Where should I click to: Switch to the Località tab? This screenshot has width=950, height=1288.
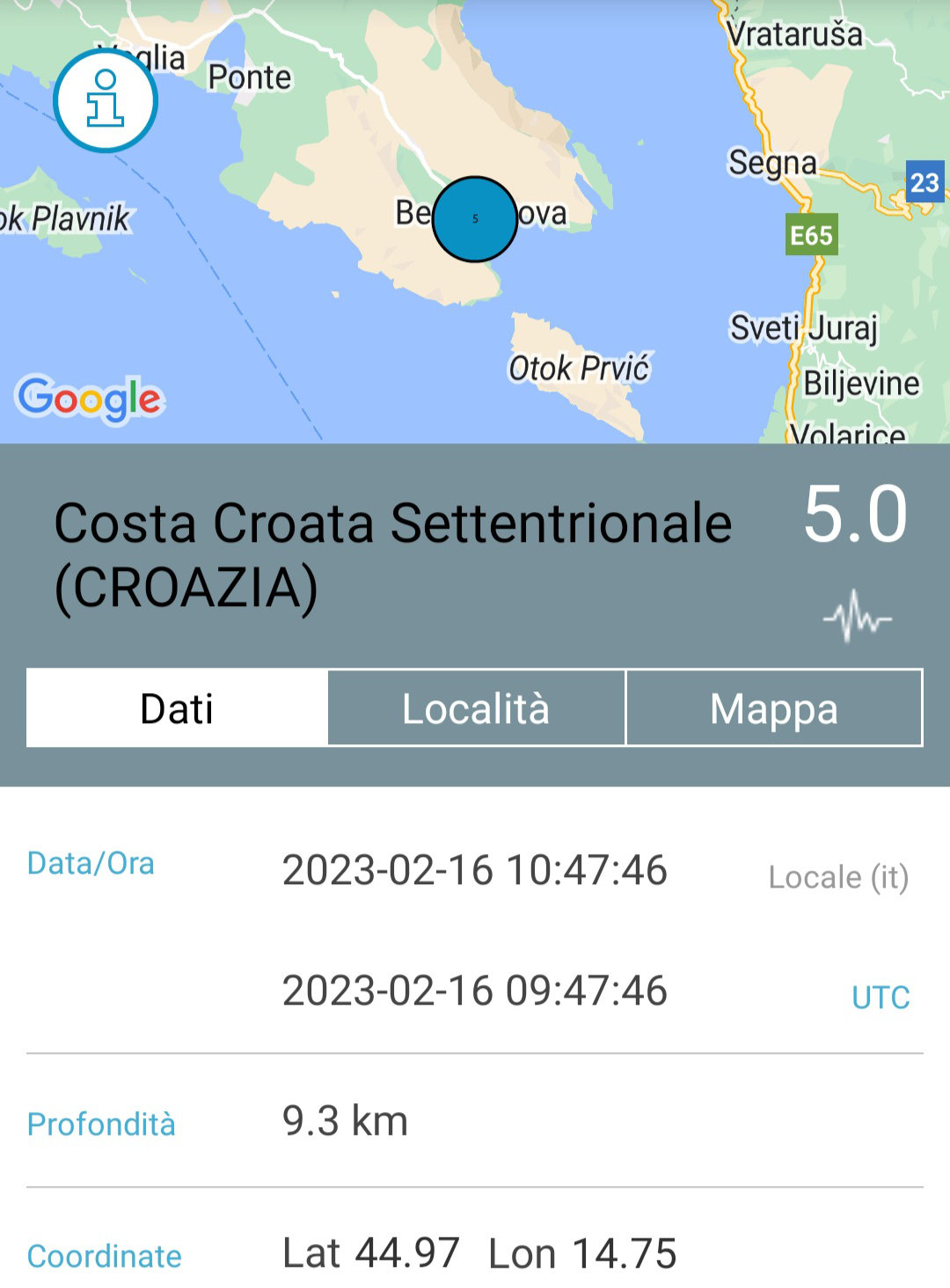click(x=476, y=708)
